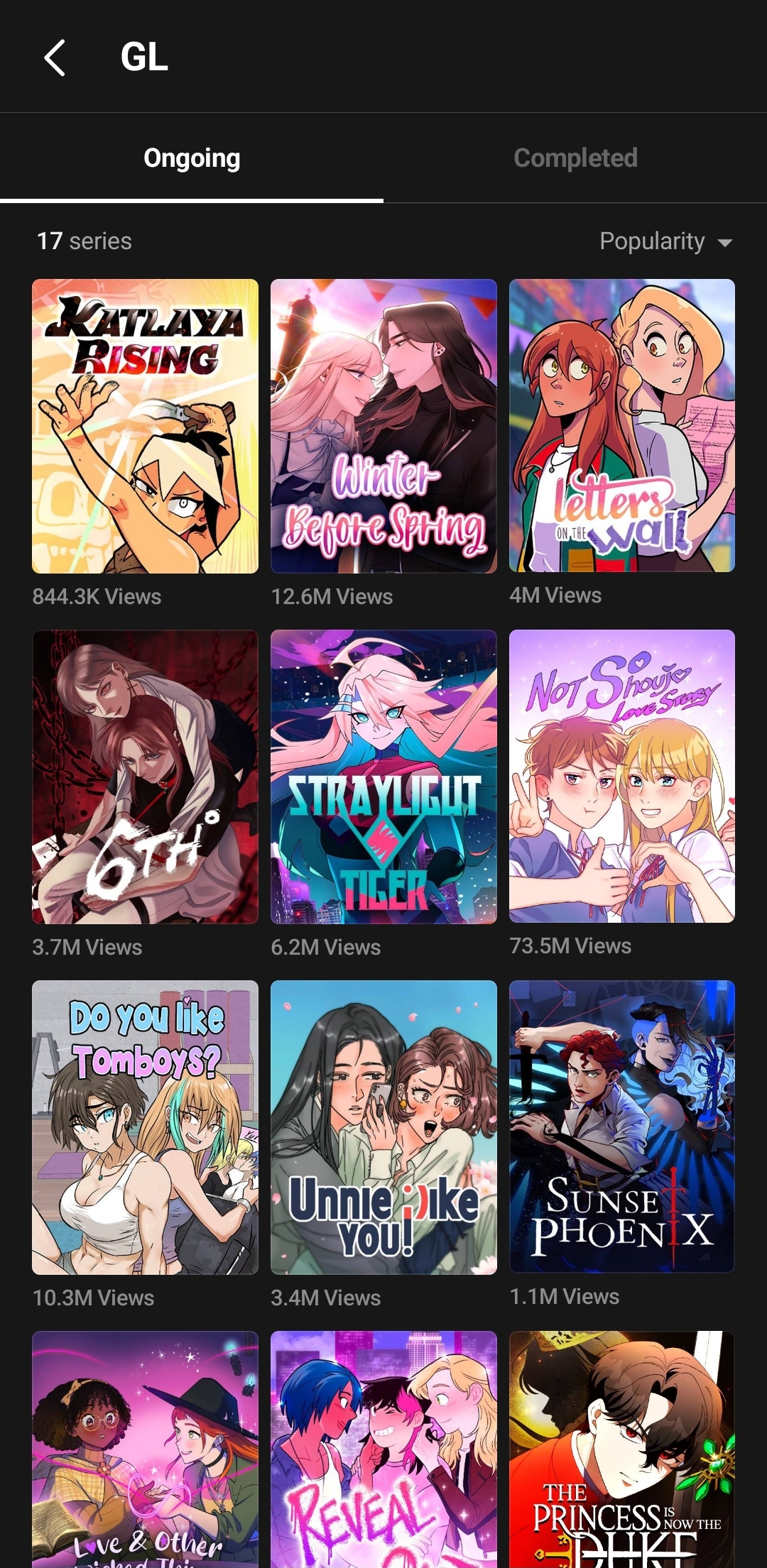767x1568 pixels.
Task: Switch to the Completed tab
Action: pyautogui.click(x=575, y=158)
